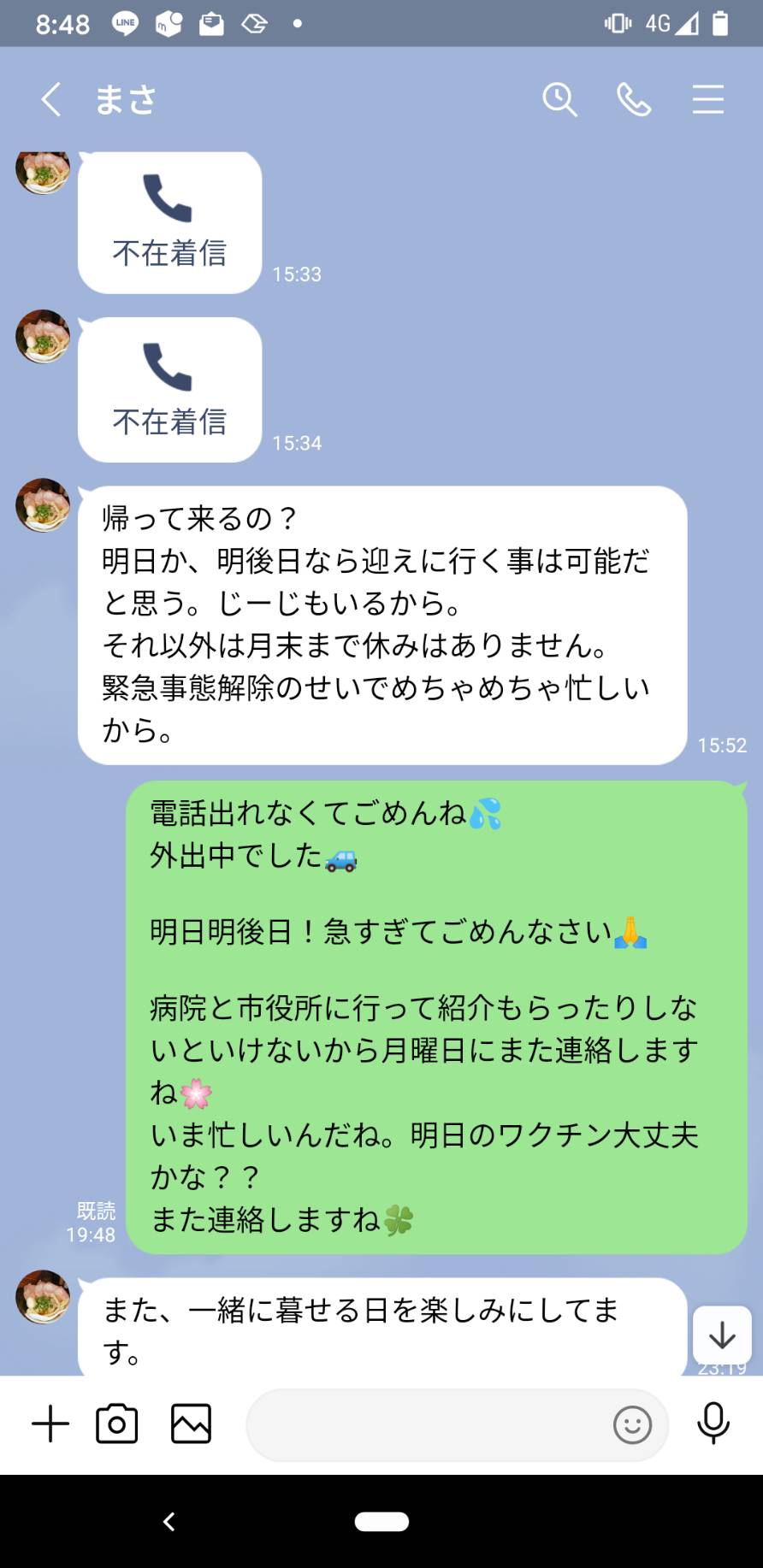The image size is (763, 1568).
Task: Tap the home pill to go home
Action: (x=381, y=1521)
